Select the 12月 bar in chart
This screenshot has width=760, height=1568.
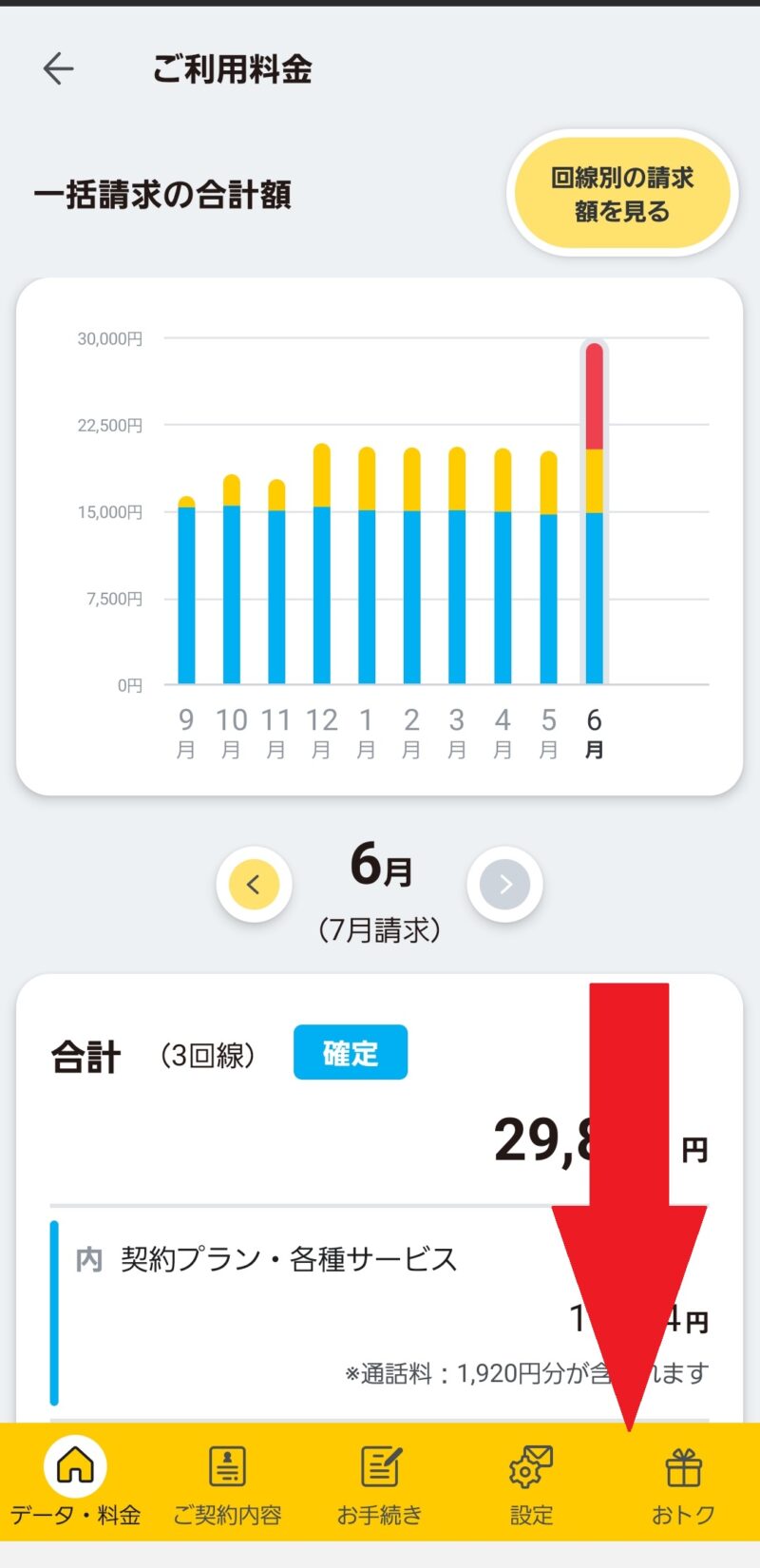(x=322, y=570)
